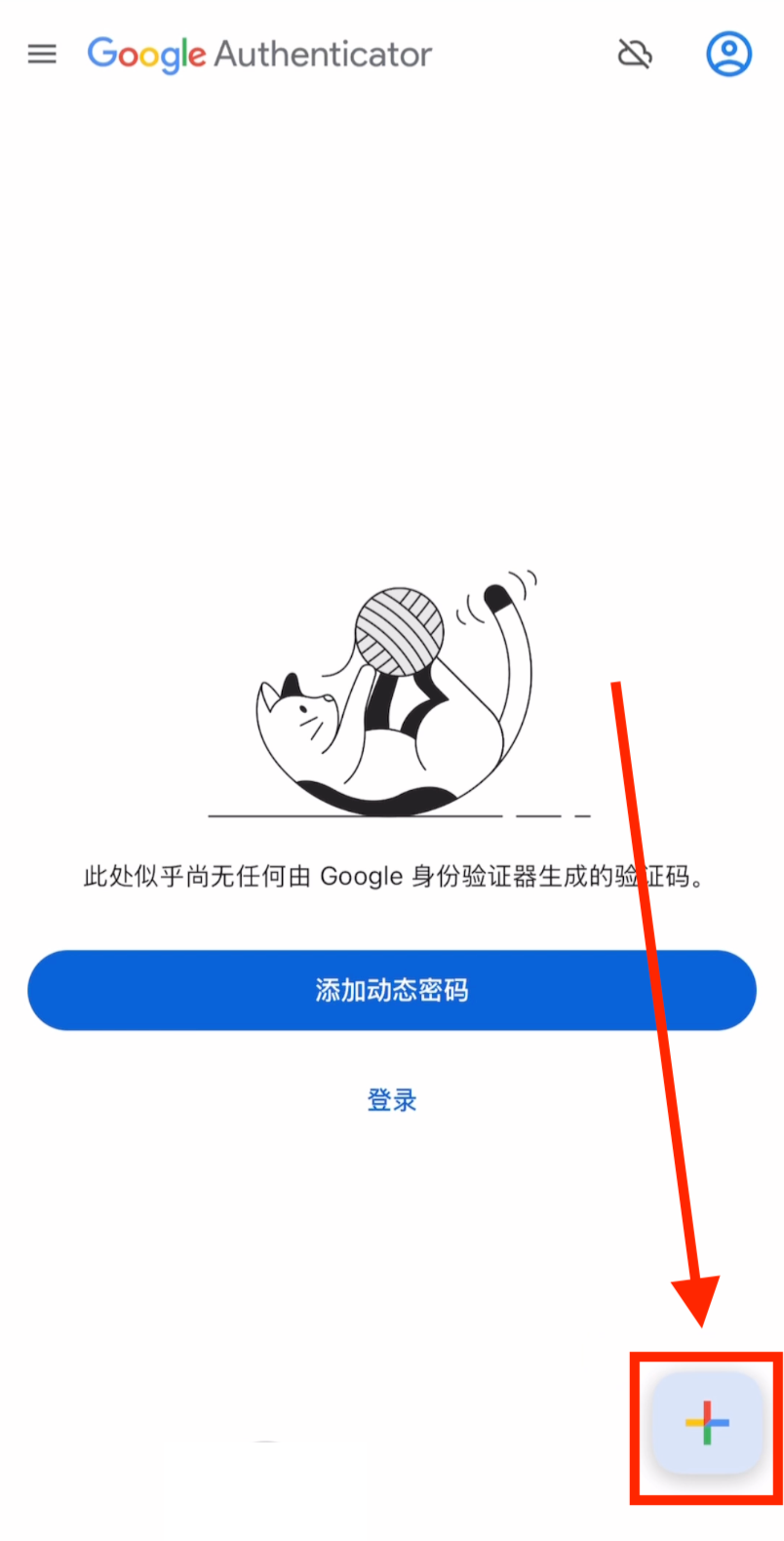
Task: Access account menu from the top-right circle
Action: click(x=728, y=54)
